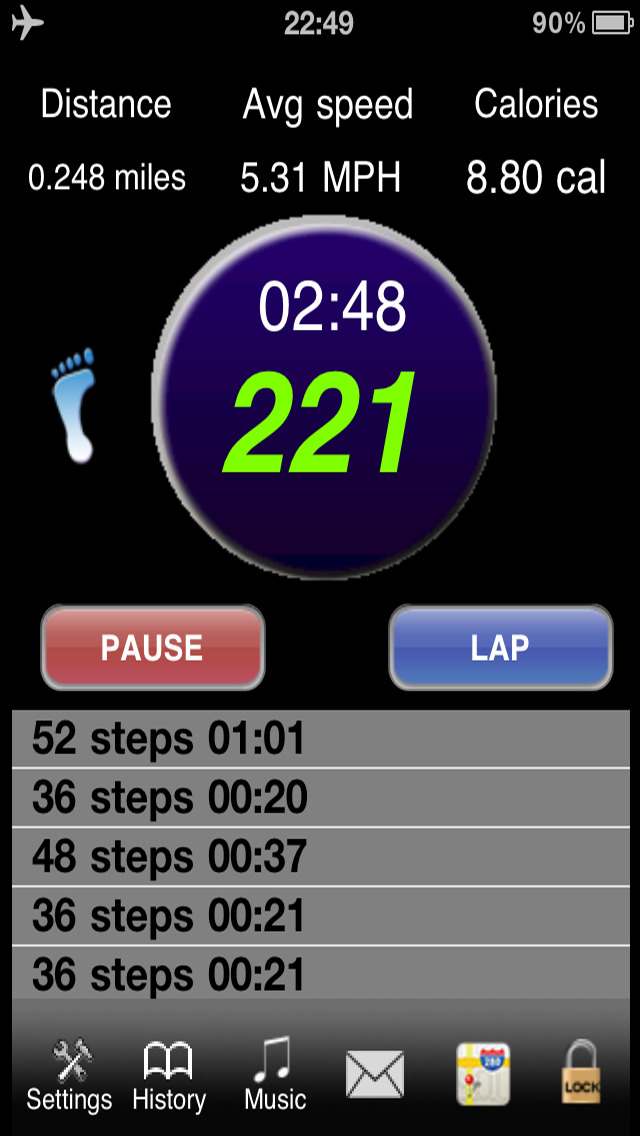Tap the envelope mail icon
Screen dimensions: 640x1136
point(375,1075)
